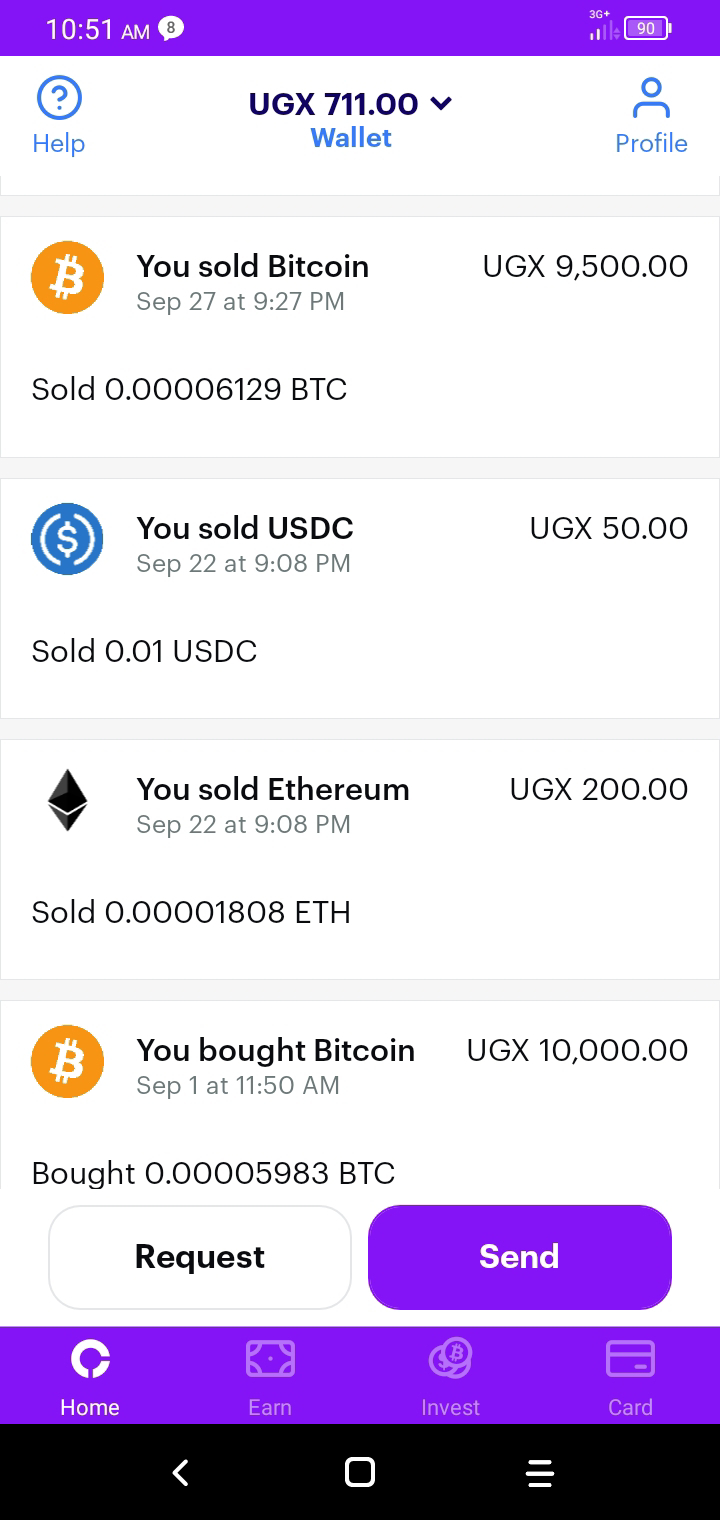This screenshot has height=1520, width=720.
Task: Expand the UGX 711.00 Wallet dropdown
Action: click(351, 118)
